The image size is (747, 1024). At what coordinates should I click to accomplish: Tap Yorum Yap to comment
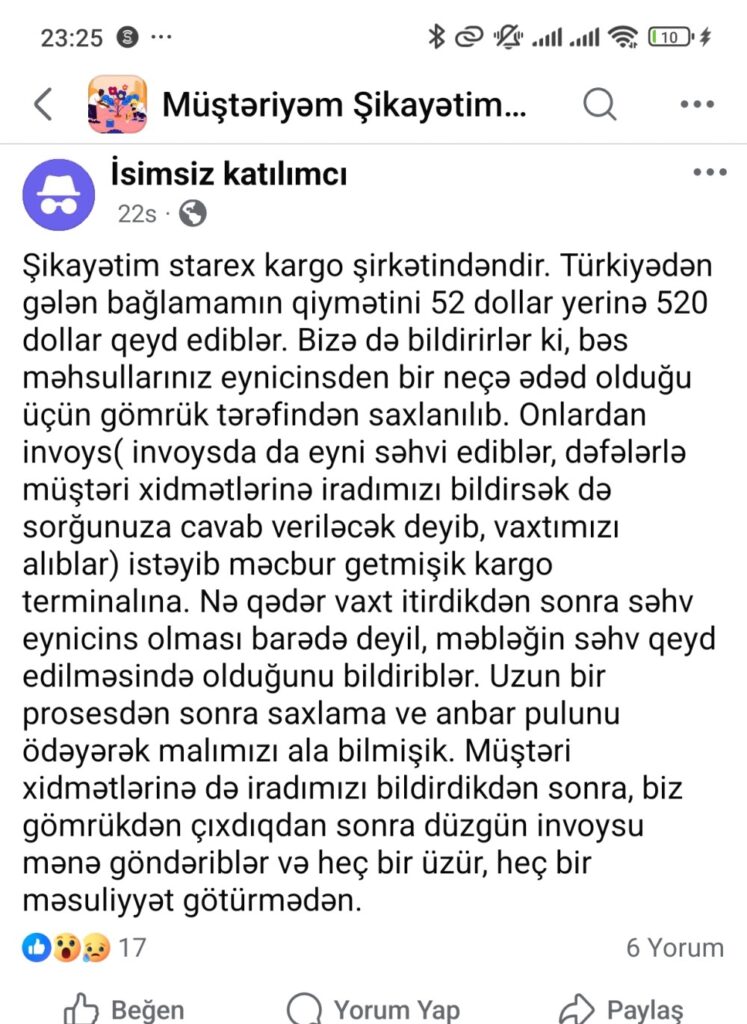click(372, 1008)
